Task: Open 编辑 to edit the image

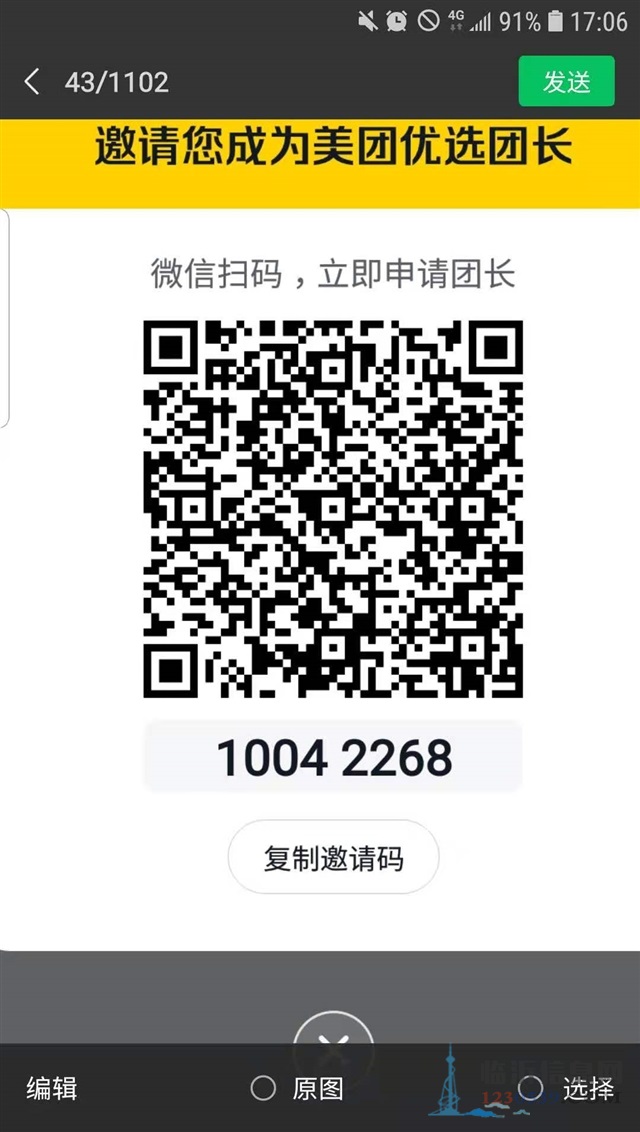Action: (52, 1088)
